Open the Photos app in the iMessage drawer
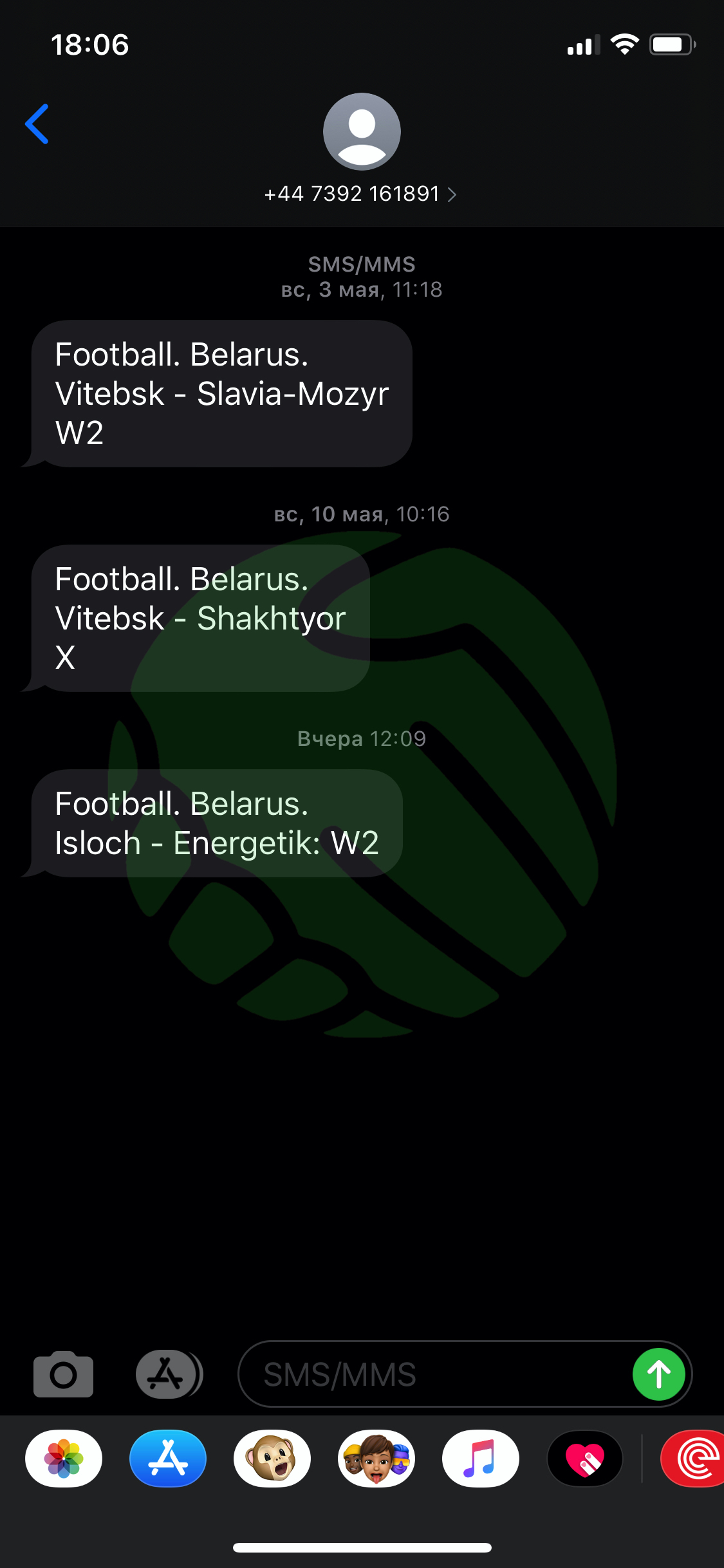Viewport: 724px width, 1568px height. (64, 1459)
